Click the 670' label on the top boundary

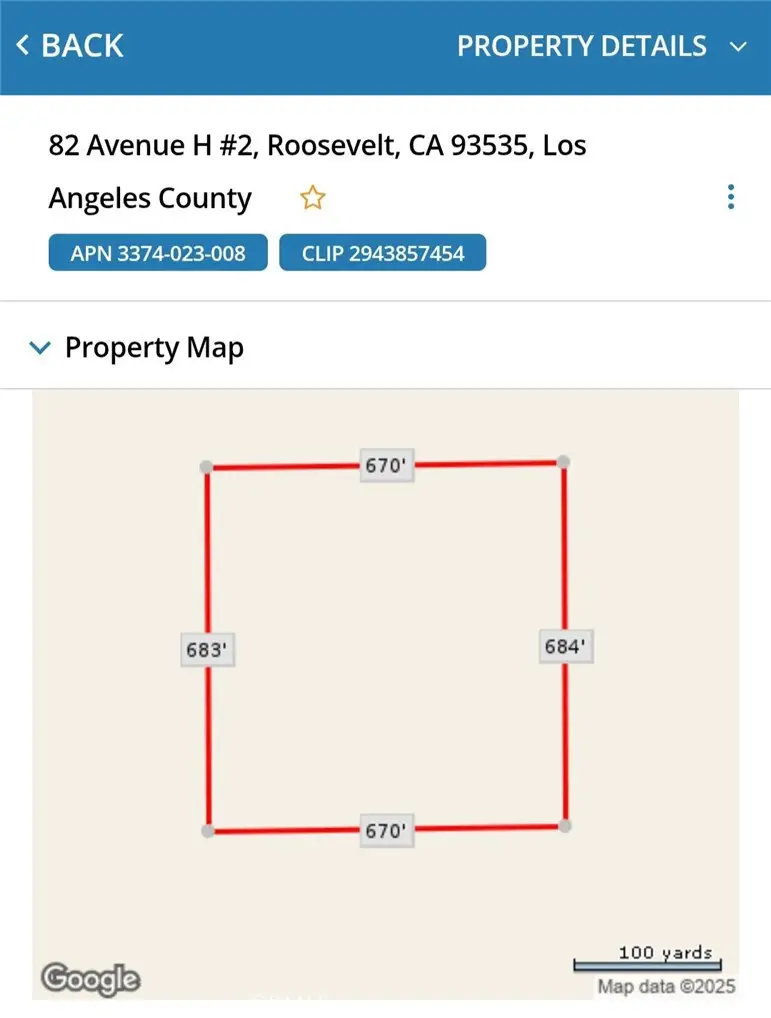(x=385, y=466)
